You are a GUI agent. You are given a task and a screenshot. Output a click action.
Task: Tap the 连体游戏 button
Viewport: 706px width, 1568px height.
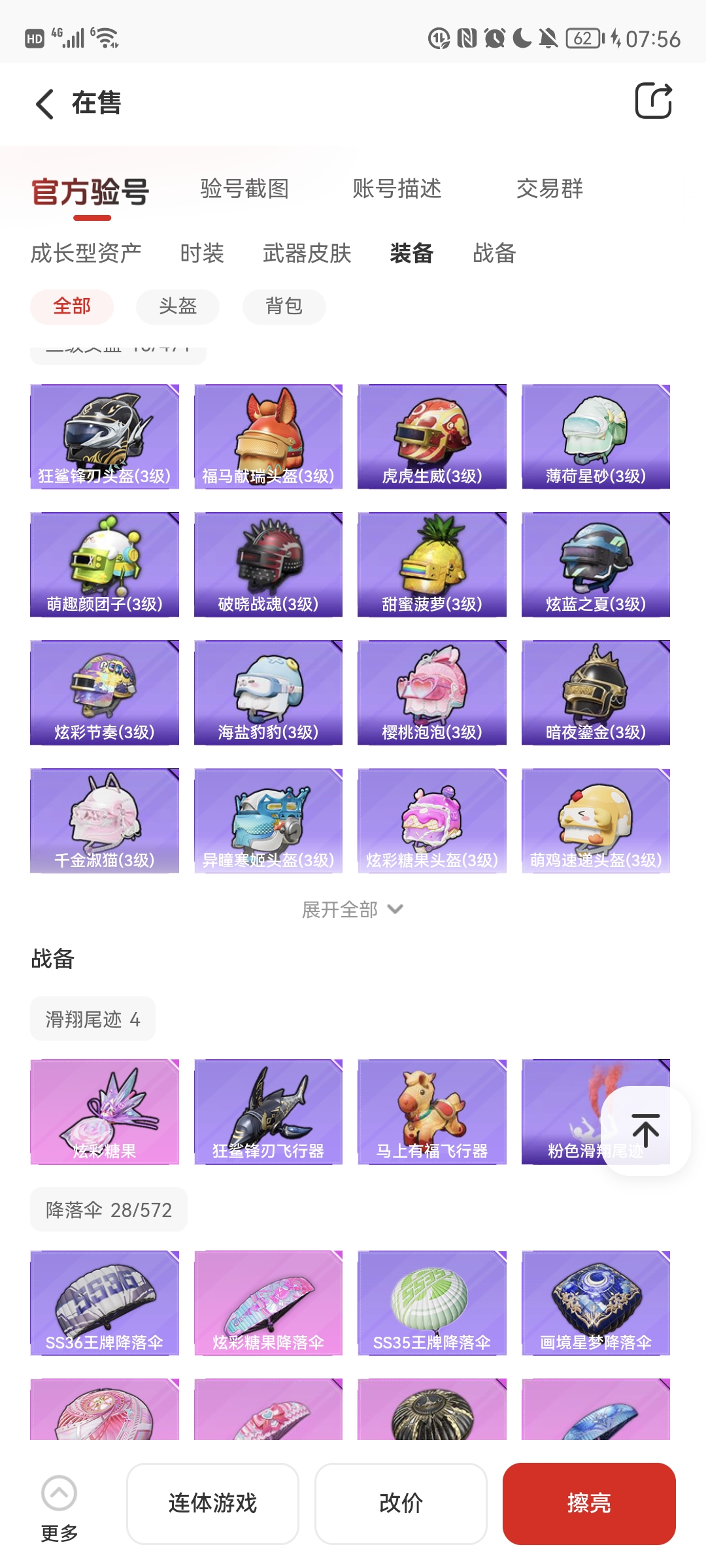(x=212, y=1503)
